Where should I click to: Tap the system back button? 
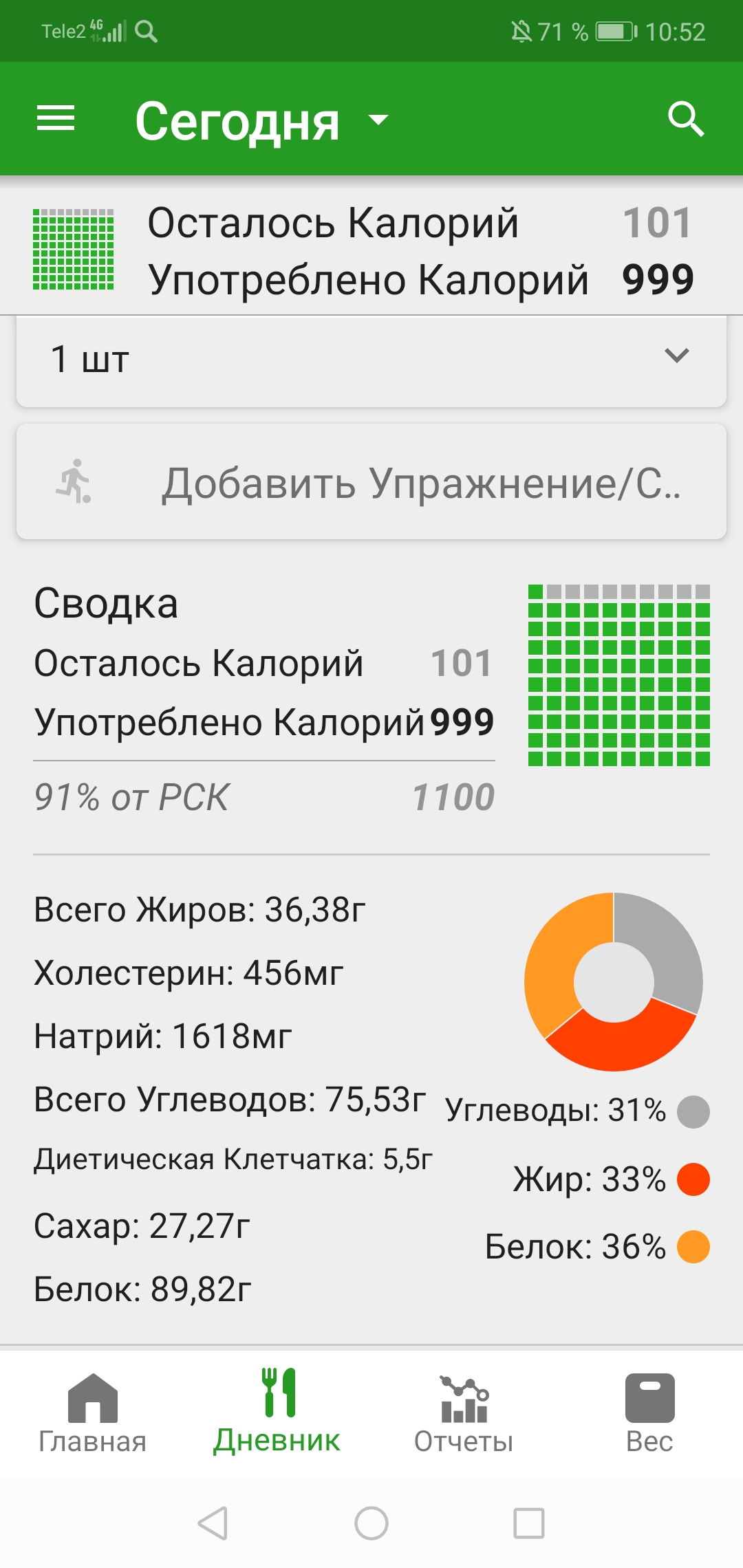[213, 1523]
